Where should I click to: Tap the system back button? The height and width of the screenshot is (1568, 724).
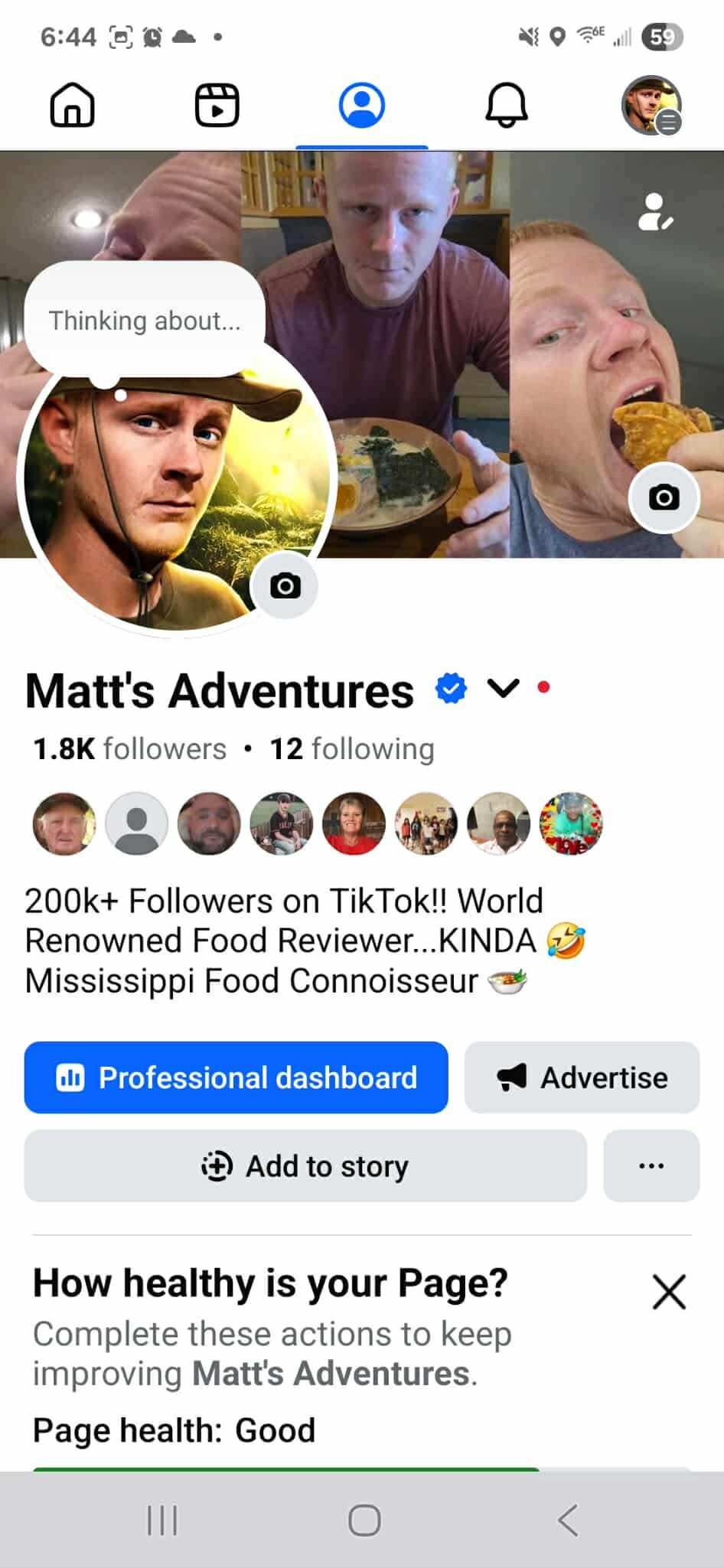pos(568,1520)
